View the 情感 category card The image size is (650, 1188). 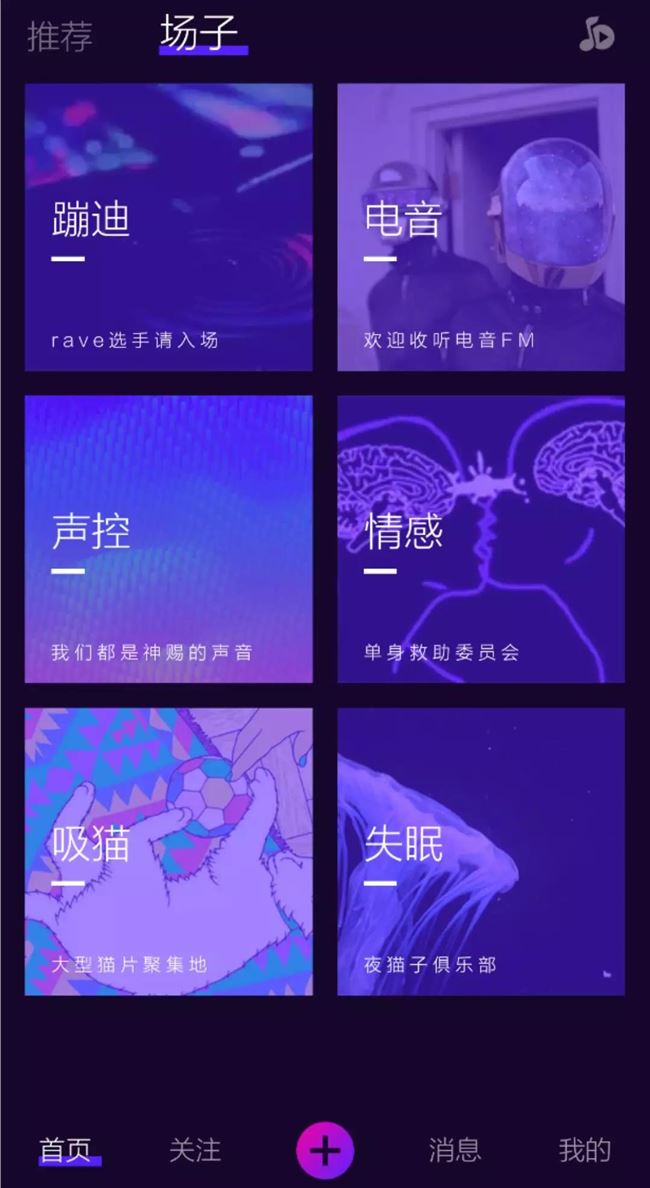tap(481, 539)
